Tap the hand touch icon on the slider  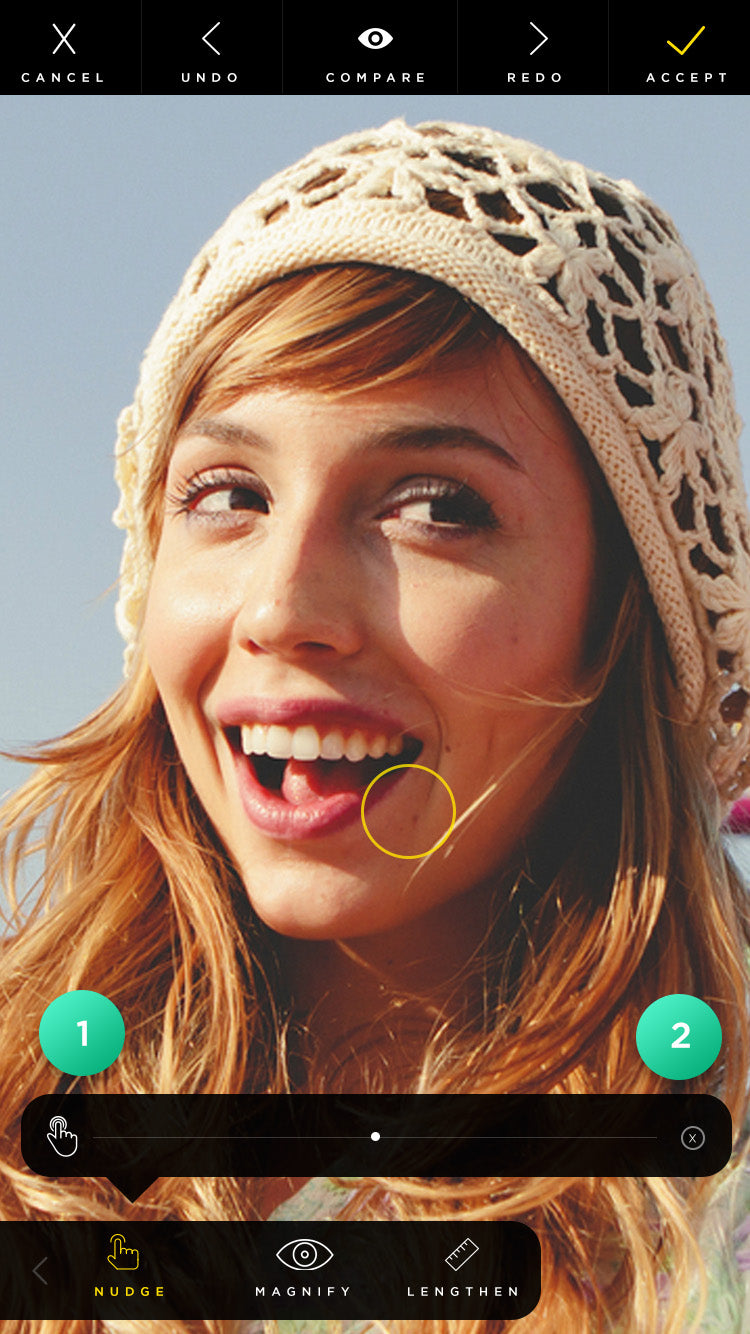coord(62,1137)
